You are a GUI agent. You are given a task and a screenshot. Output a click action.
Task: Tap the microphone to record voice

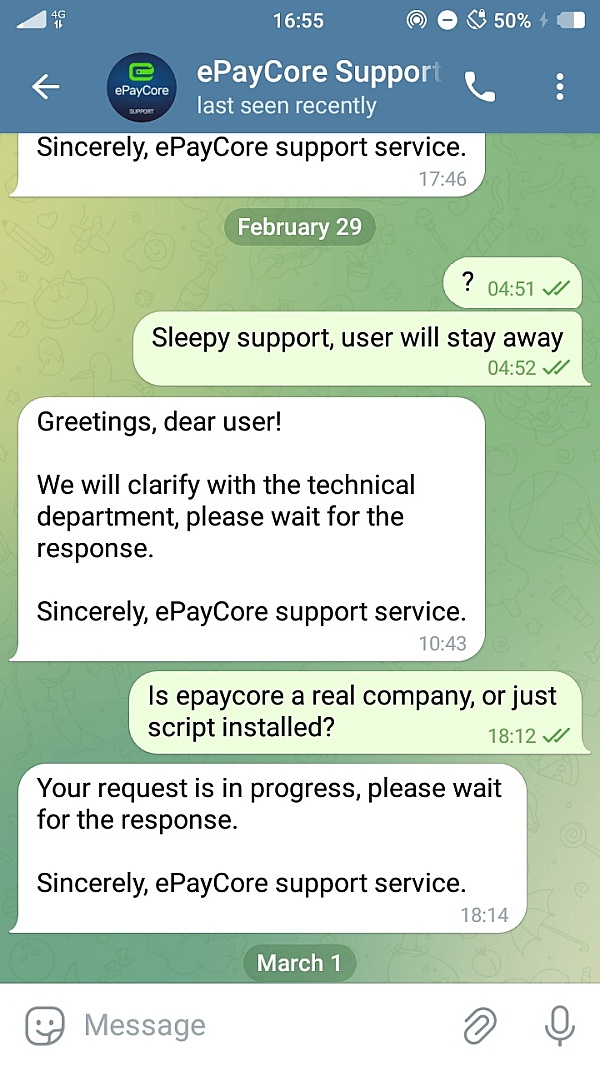tap(558, 1025)
